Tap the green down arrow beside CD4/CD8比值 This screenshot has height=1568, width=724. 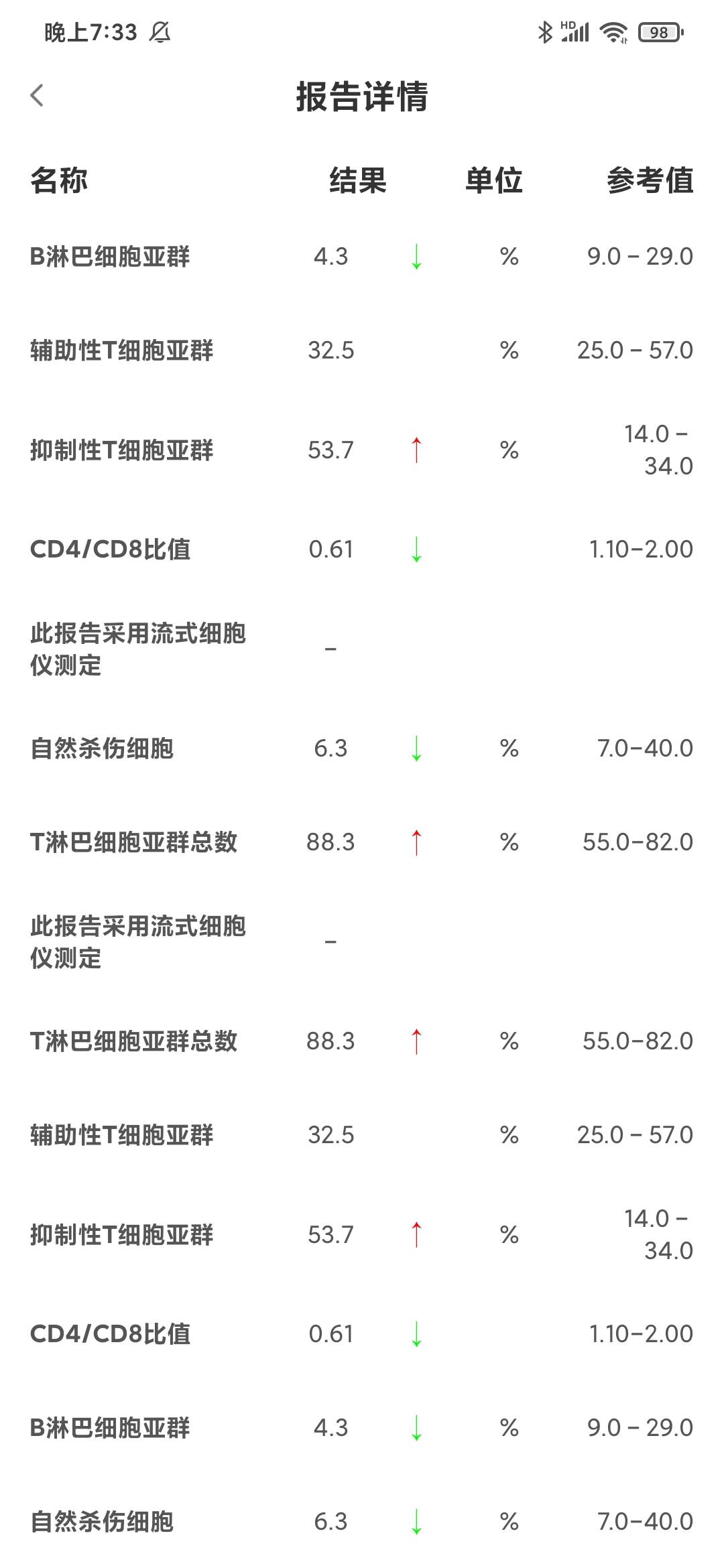tap(416, 549)
